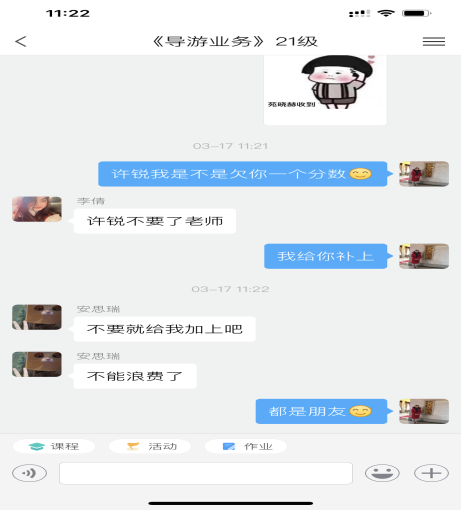This screenshot has height=510, width=461.
Task: Go back from the 导游业务 chat
Action: point(21,42)
